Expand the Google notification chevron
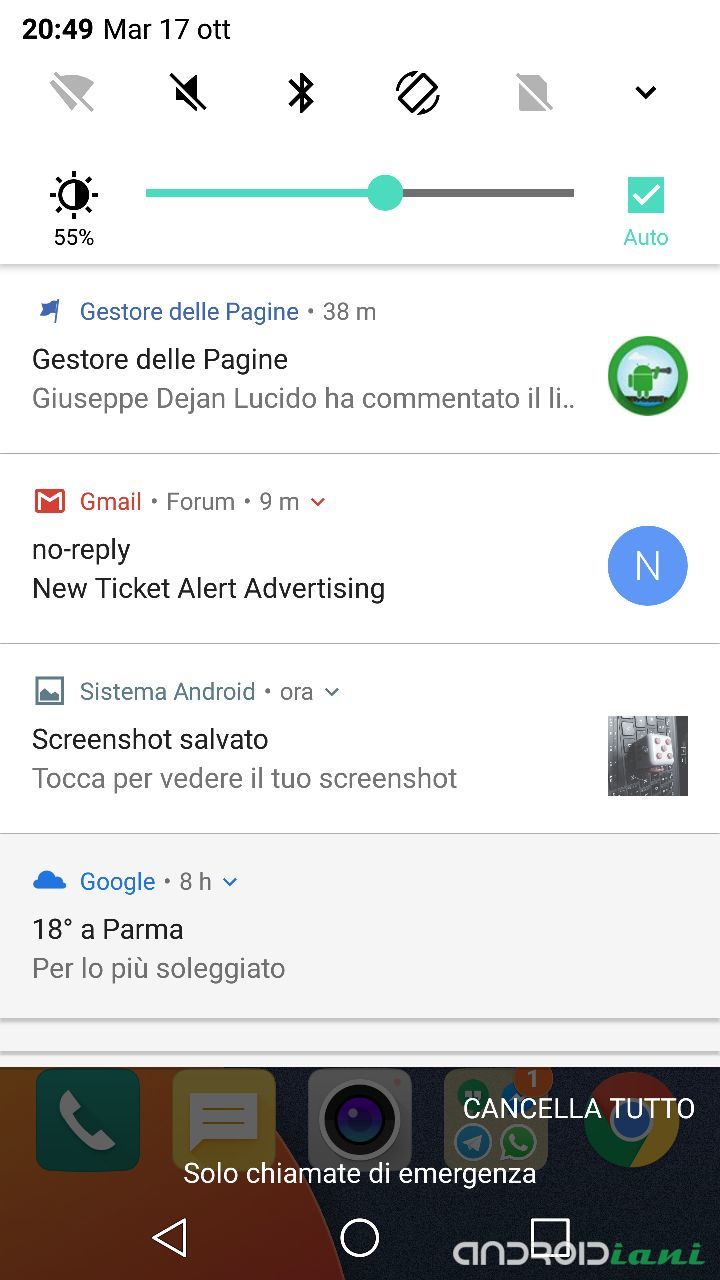The height and width of the screenshot is (1280, 720). coord(230,882)
